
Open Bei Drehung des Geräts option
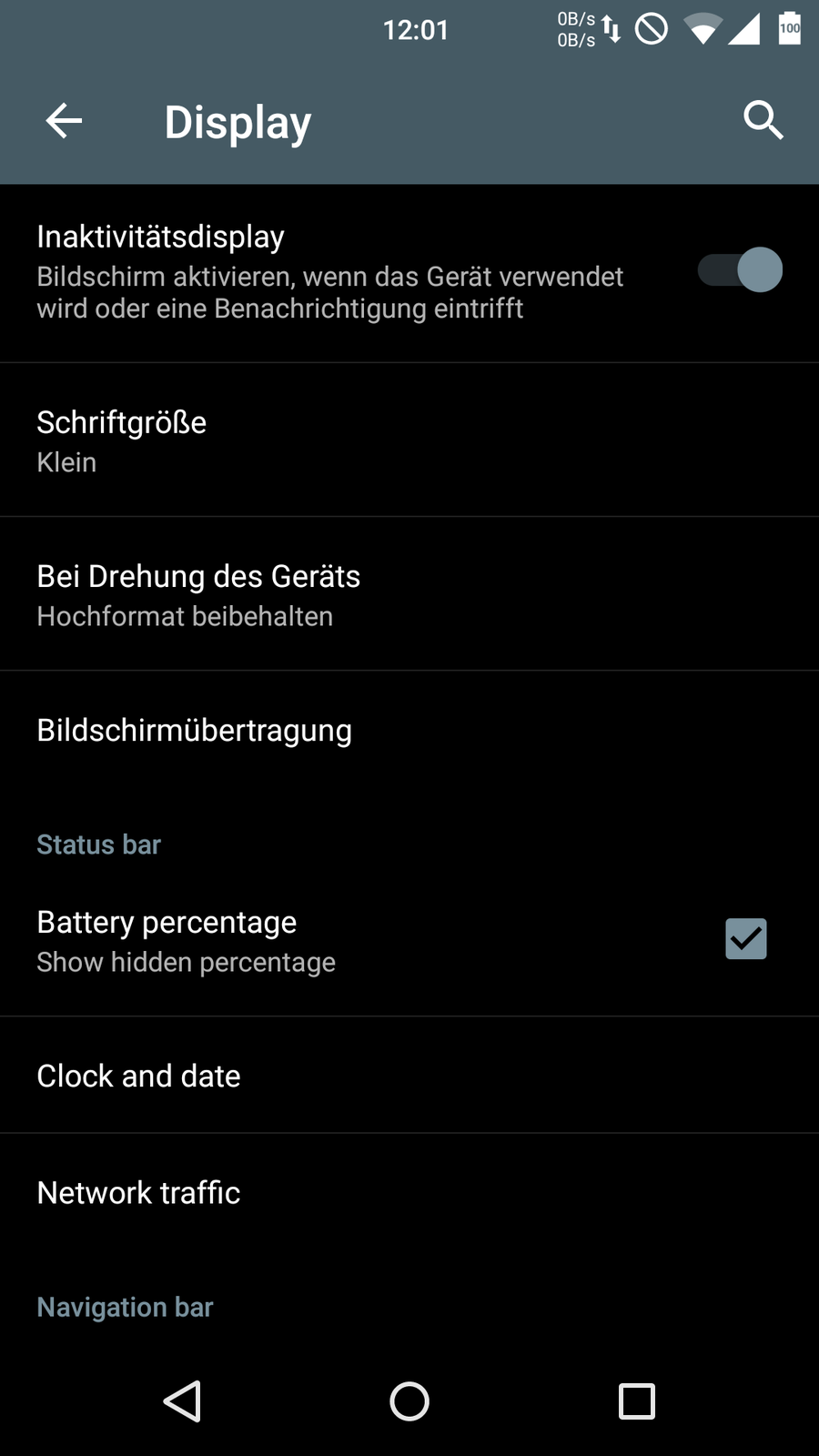tap(409, 594)
